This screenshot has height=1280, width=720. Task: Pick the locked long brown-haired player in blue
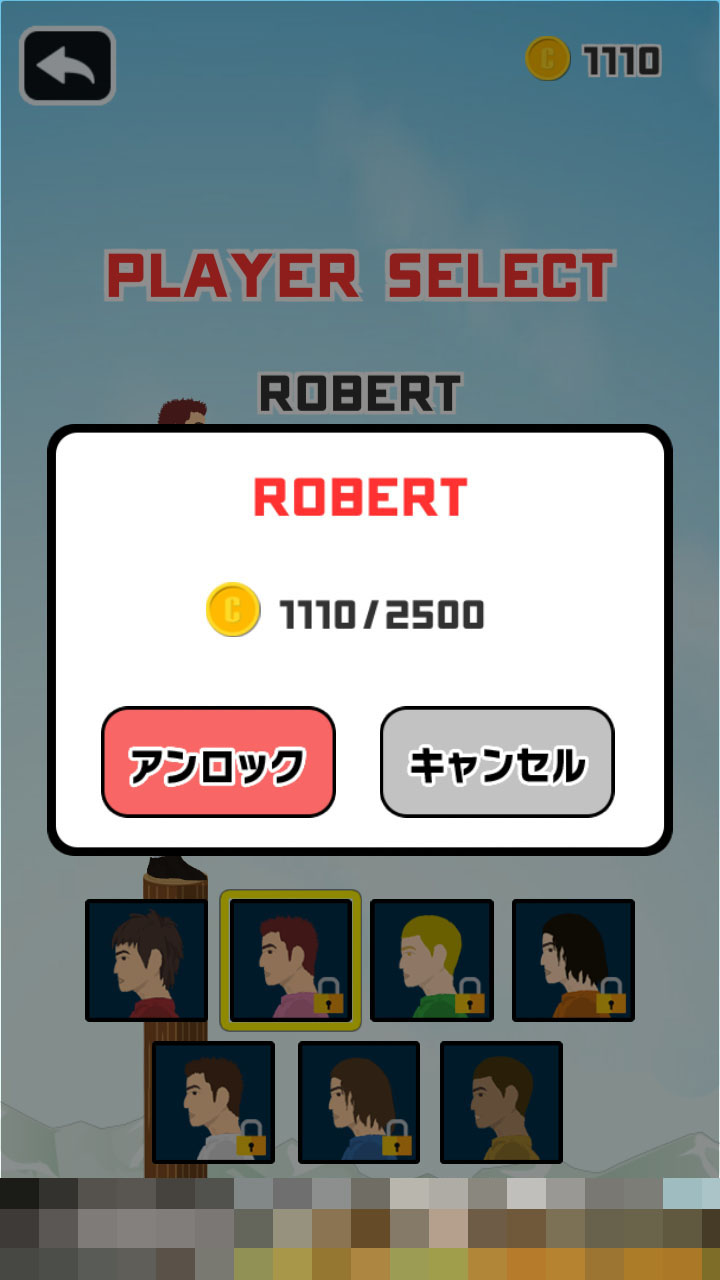pyautogui.click(x=359, y=1102)
